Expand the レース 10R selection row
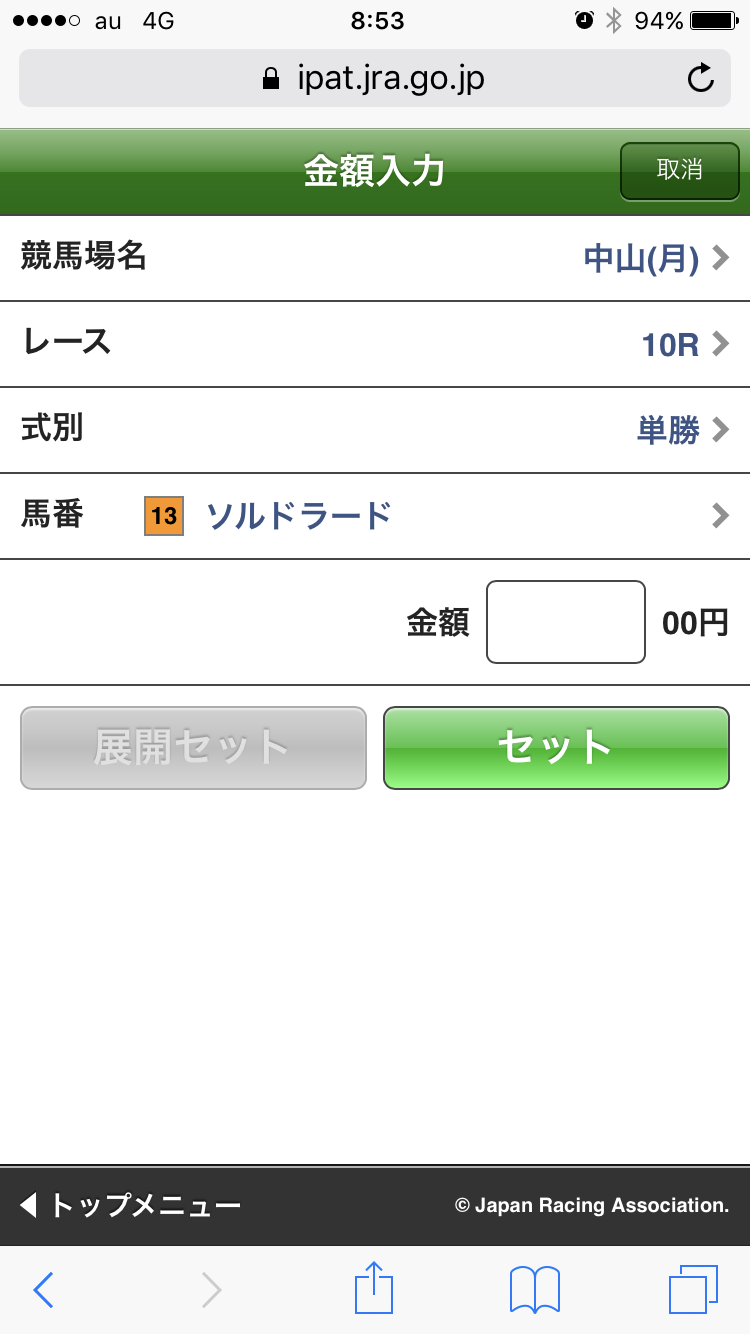This screenshot has width=750, height=1334. click(719, 343)
